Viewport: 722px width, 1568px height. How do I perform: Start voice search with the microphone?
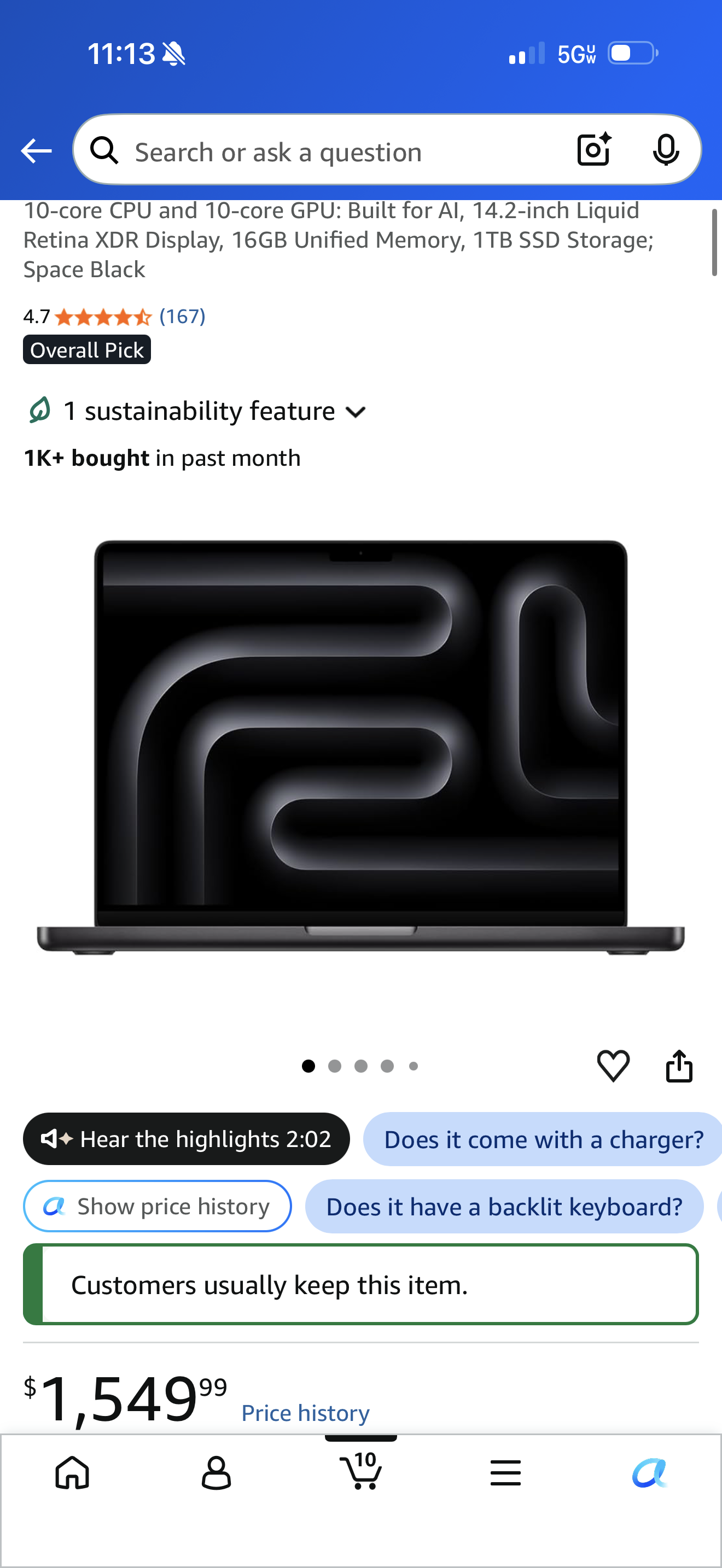point(666,150)
